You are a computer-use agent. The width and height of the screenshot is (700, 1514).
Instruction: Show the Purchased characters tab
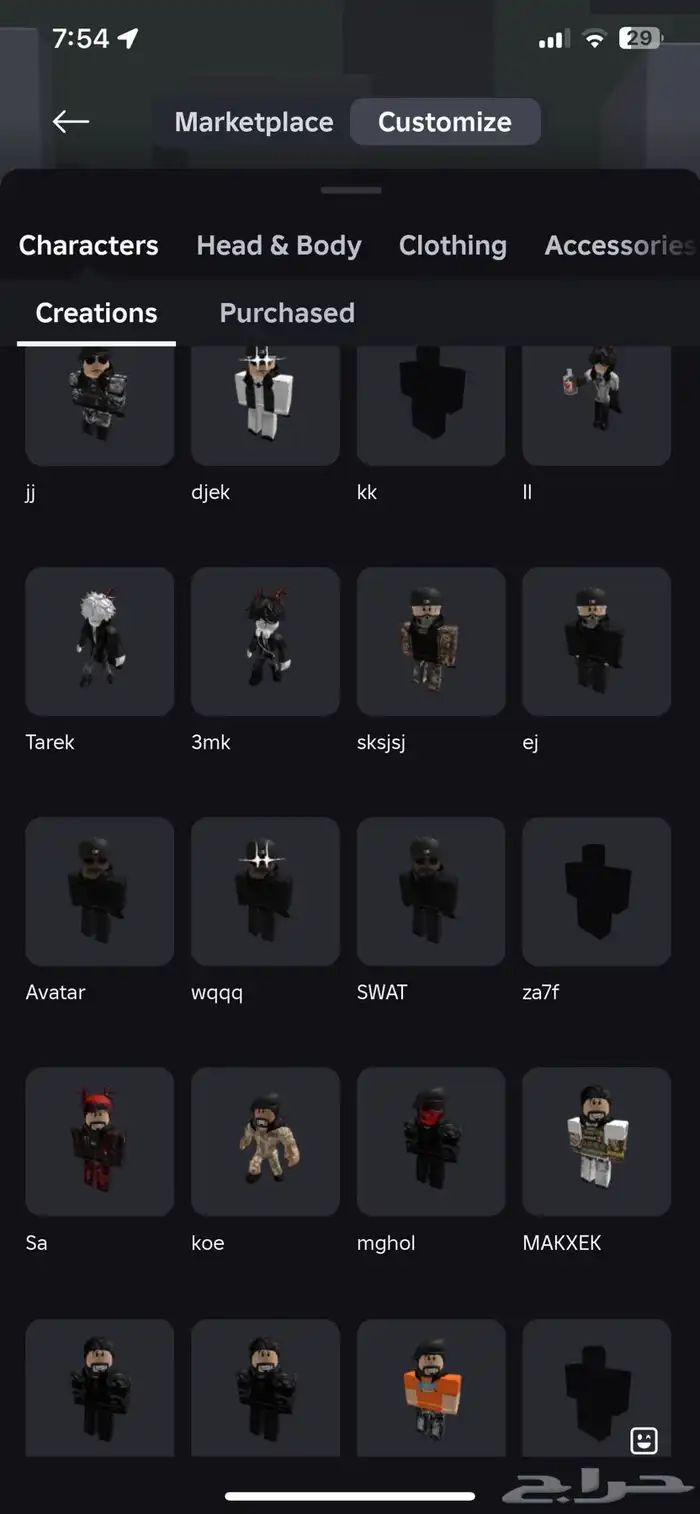287,313
